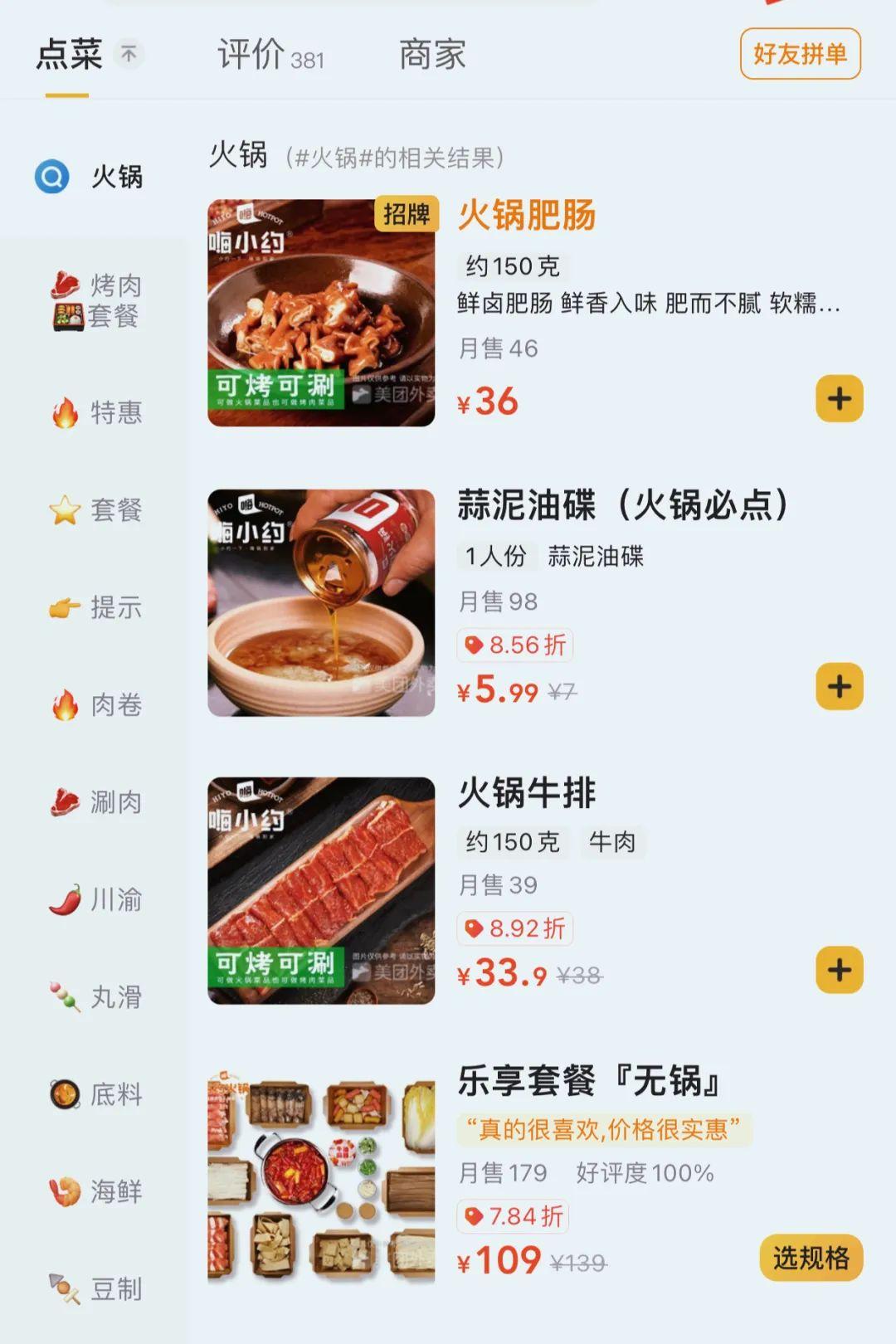This screenshot has width=896, height=1344.
Task: Add 蒜泥油碟 to the cart
Action: coord(839,687)
